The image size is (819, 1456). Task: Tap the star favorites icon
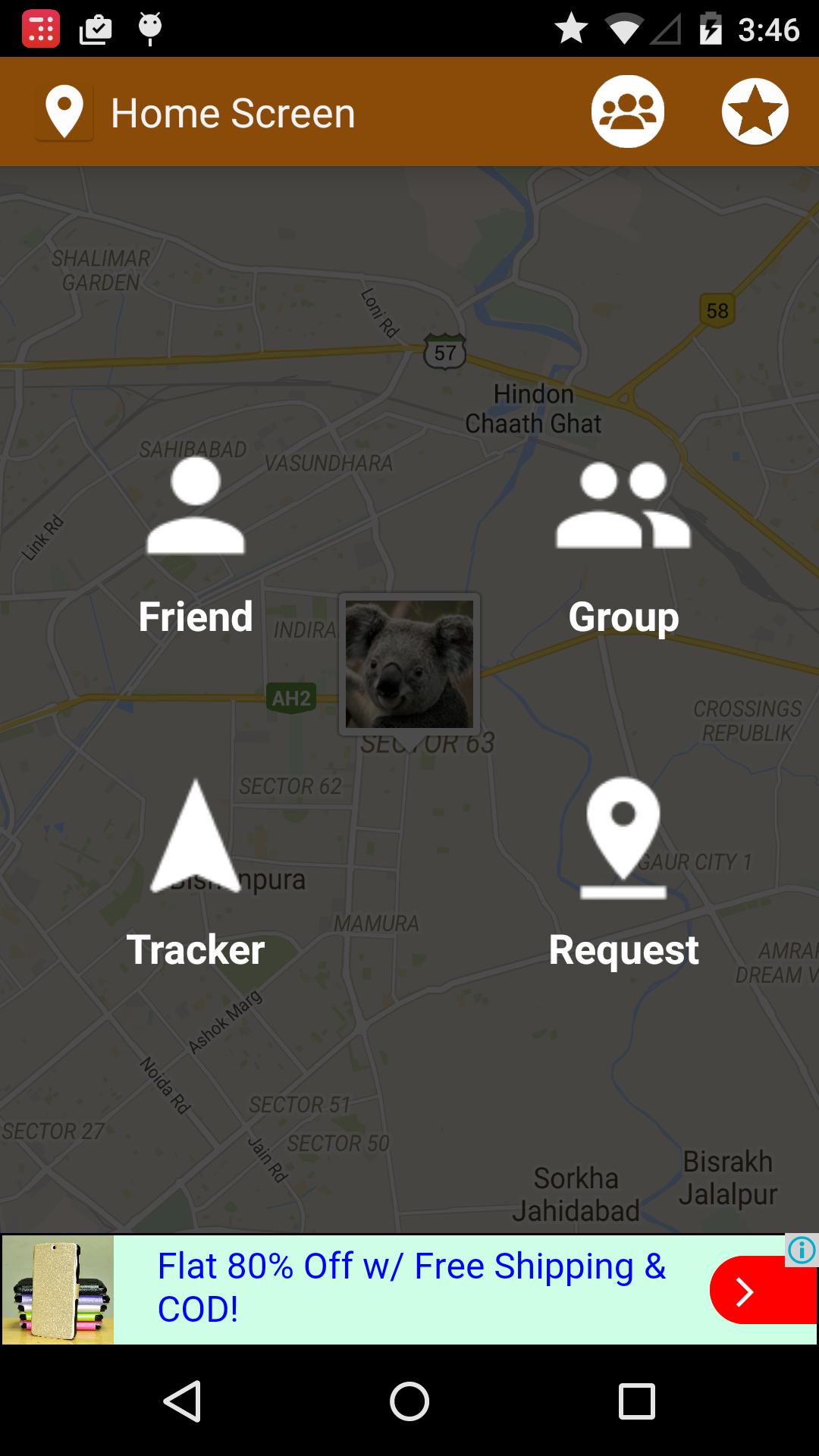click(x=755, y=111)
